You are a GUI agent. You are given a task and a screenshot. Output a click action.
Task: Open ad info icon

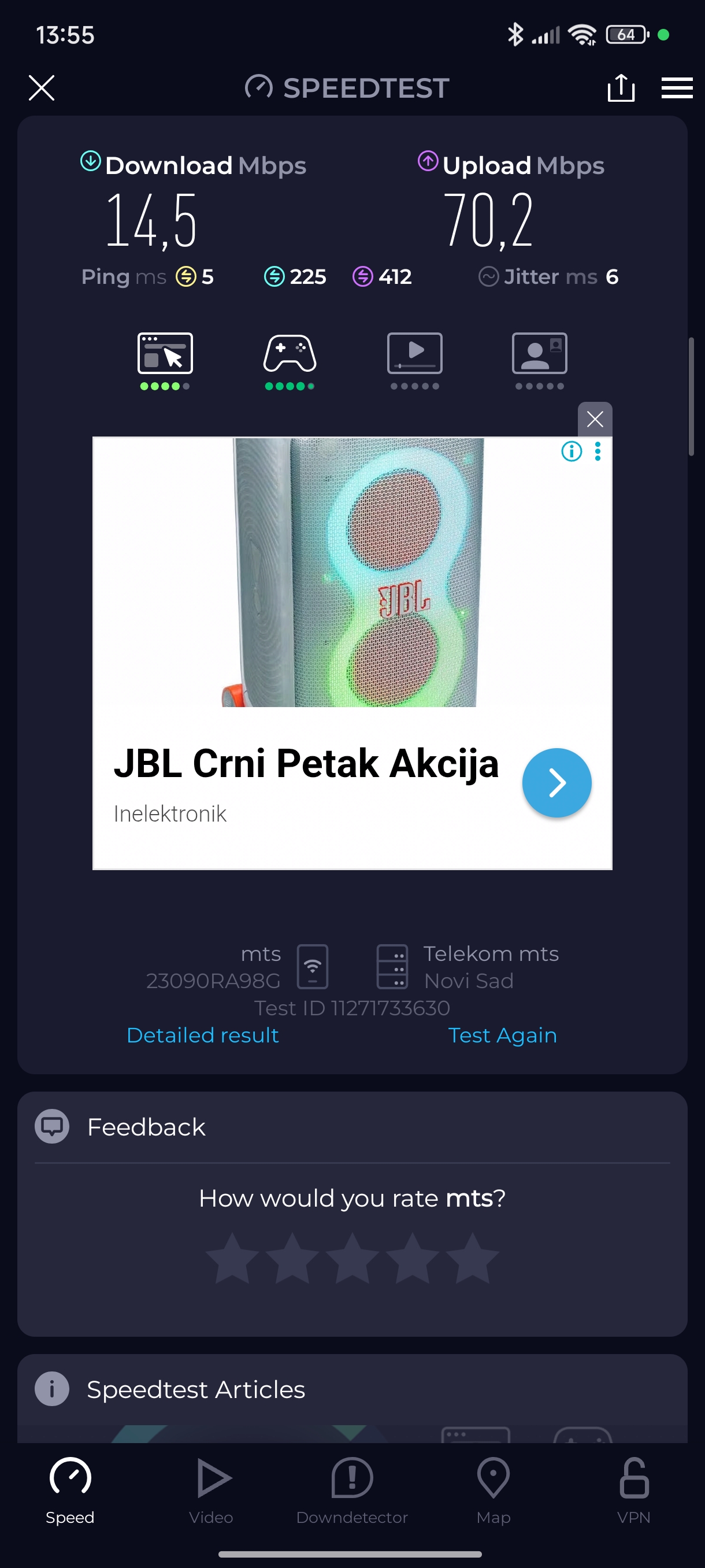click(571, 452)
